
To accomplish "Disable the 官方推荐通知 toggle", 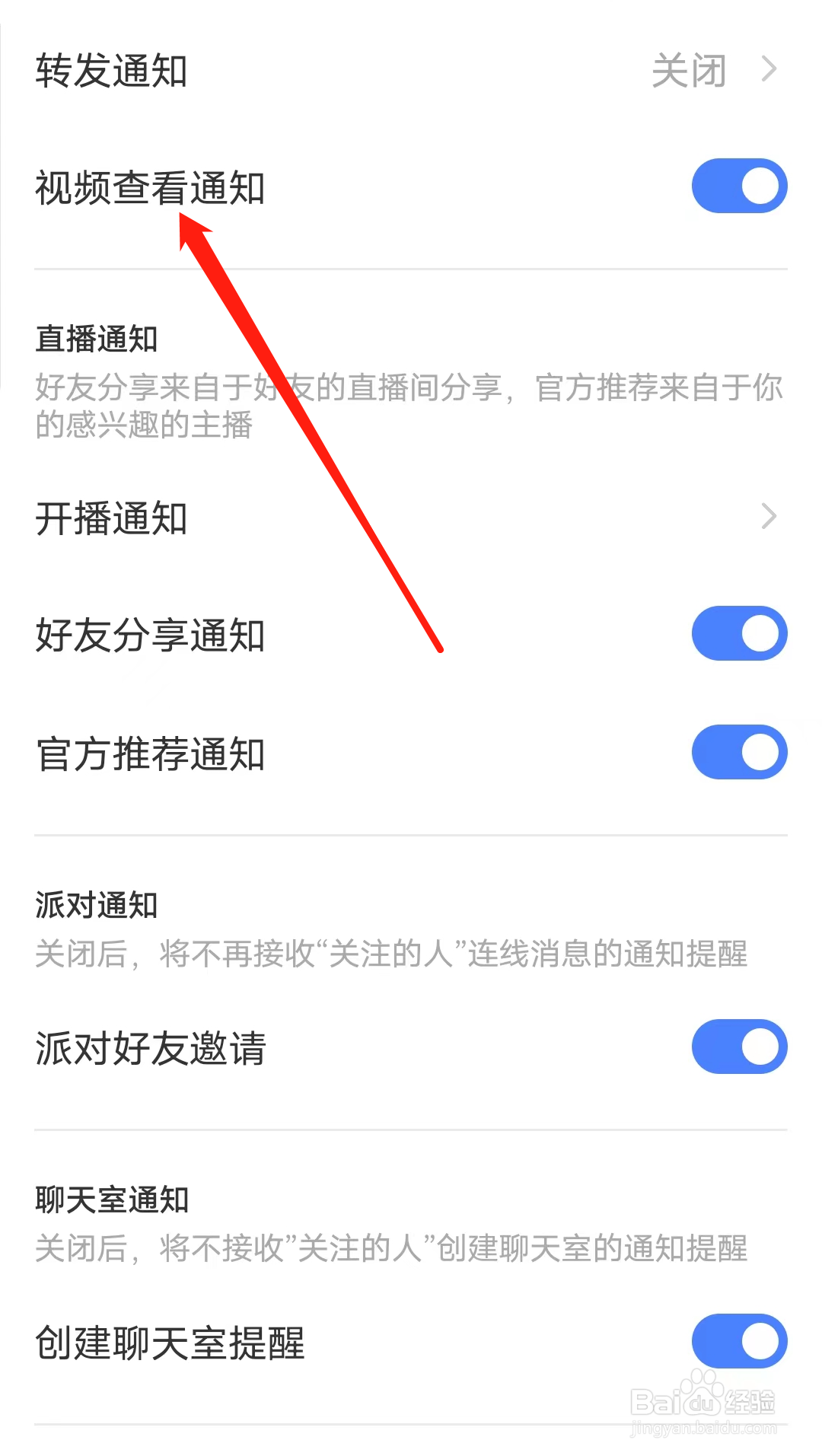I will pos(737,751).
